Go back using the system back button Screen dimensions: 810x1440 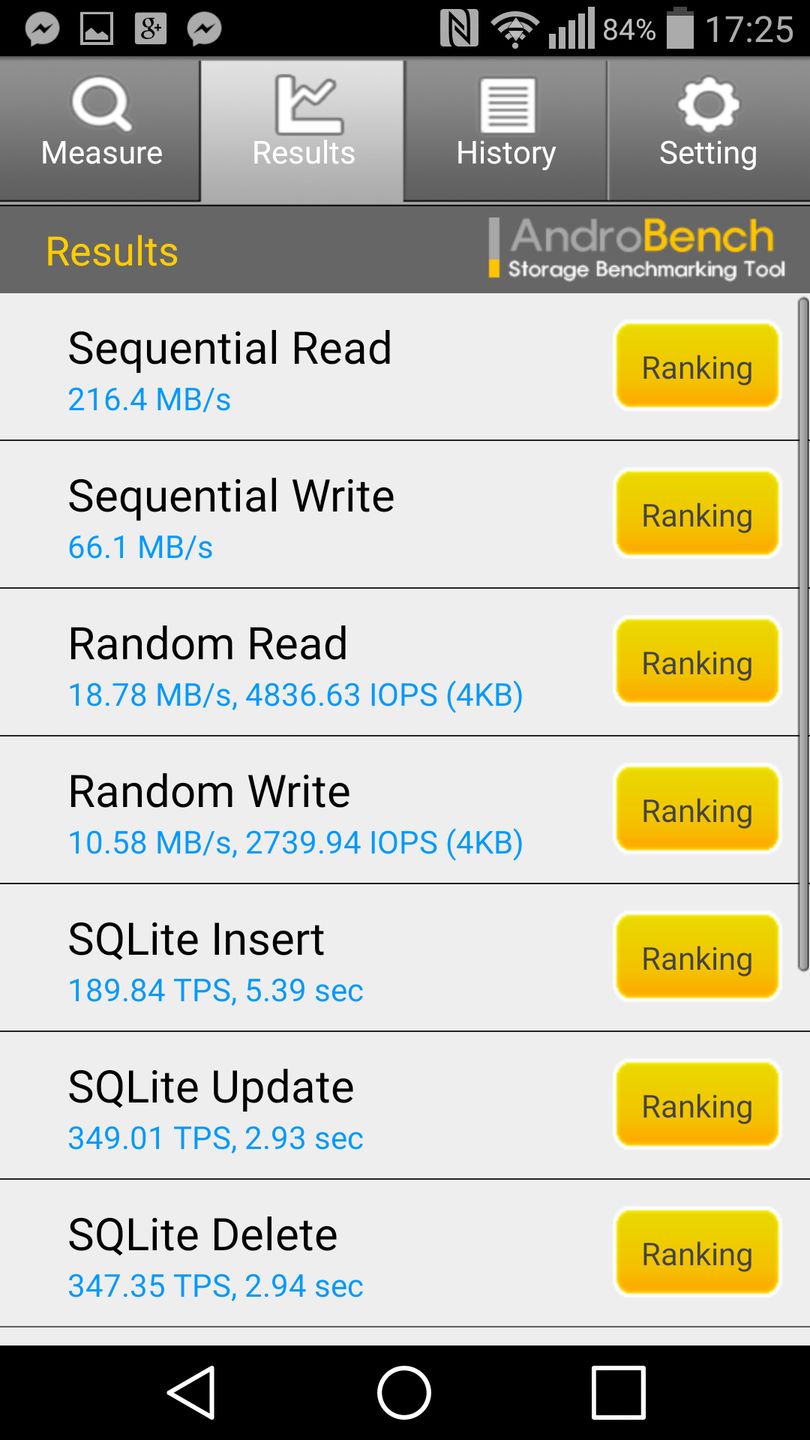pyautogui.click(x=192, y=1392)
